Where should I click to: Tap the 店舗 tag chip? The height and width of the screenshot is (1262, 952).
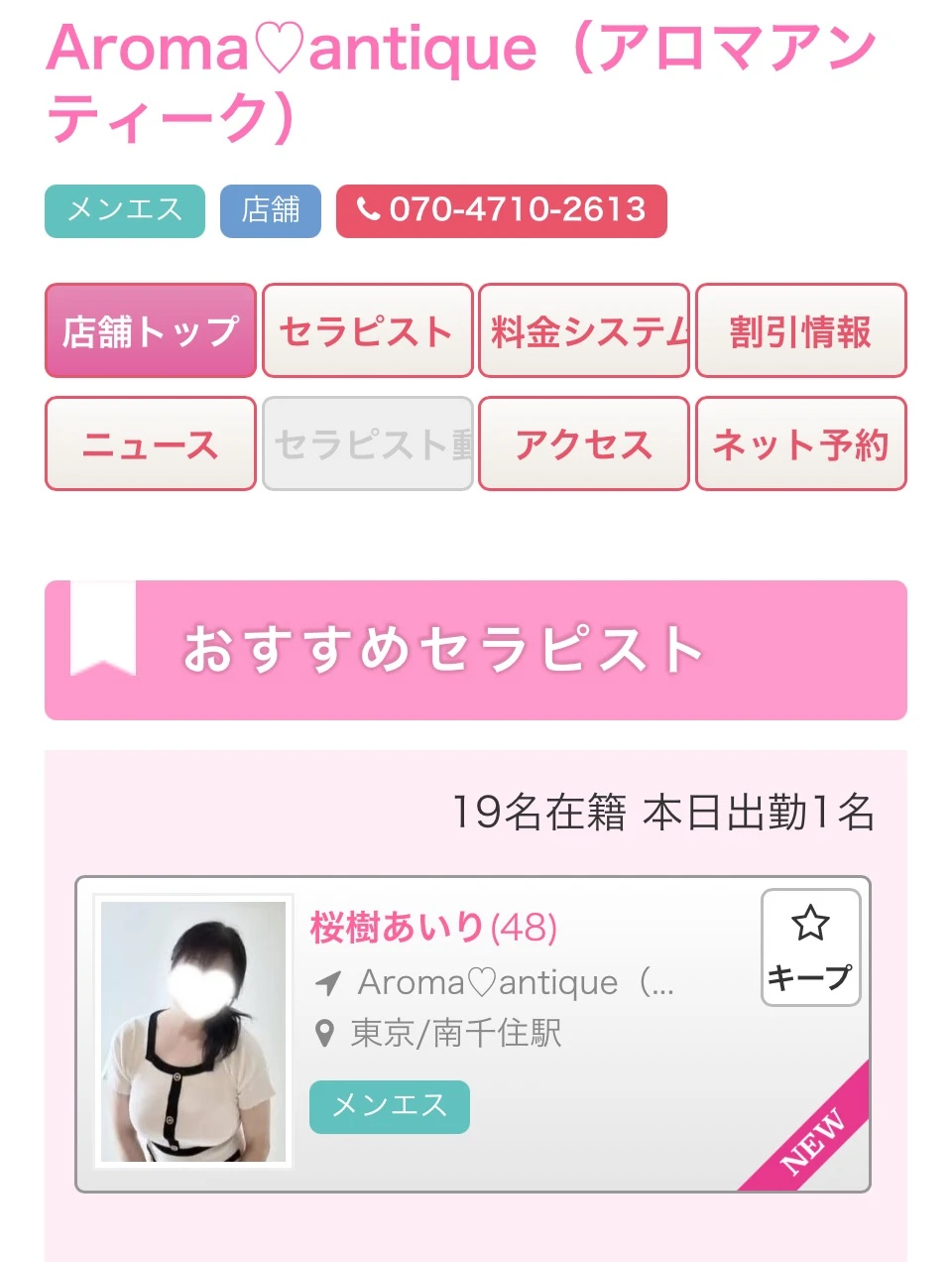click(271, 210)
